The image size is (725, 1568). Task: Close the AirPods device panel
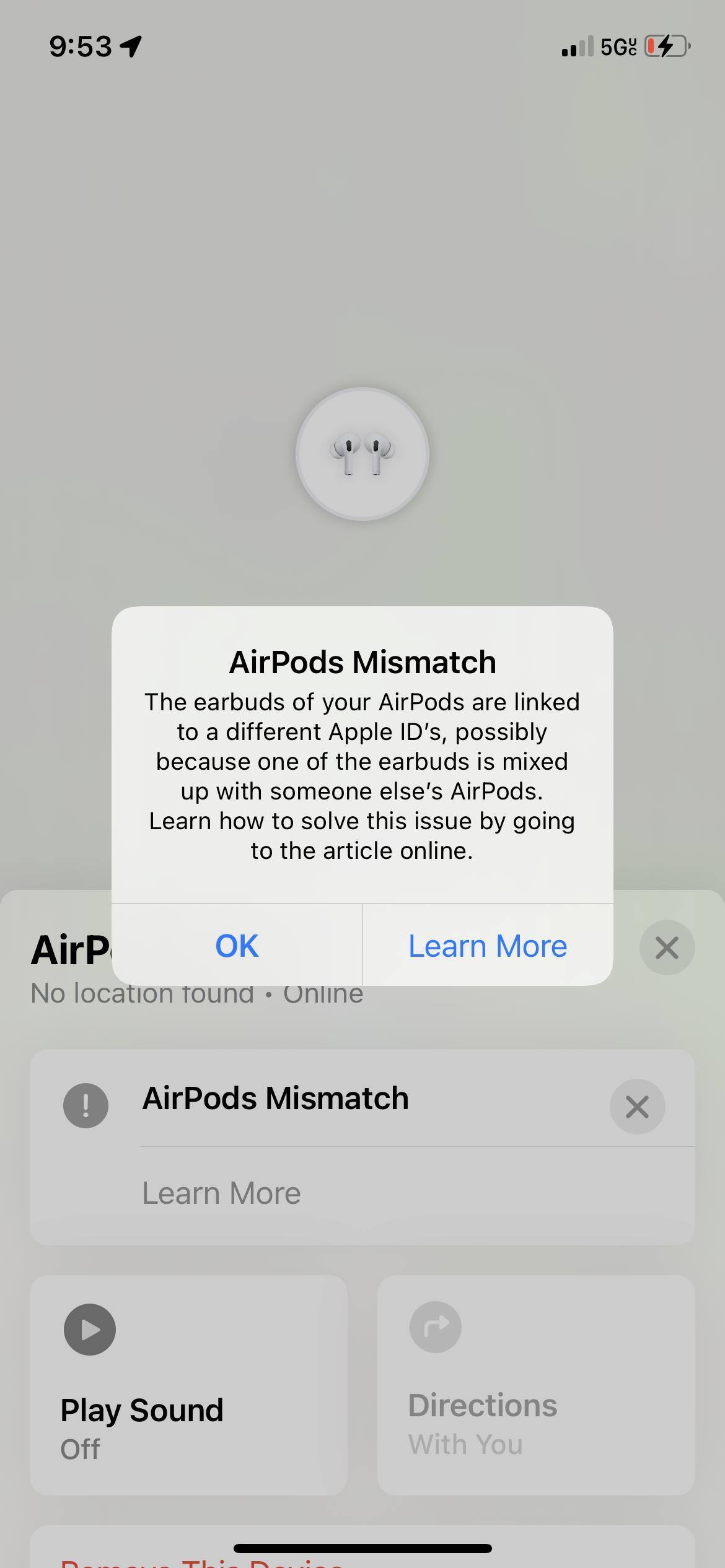click(x=666, y=947)
